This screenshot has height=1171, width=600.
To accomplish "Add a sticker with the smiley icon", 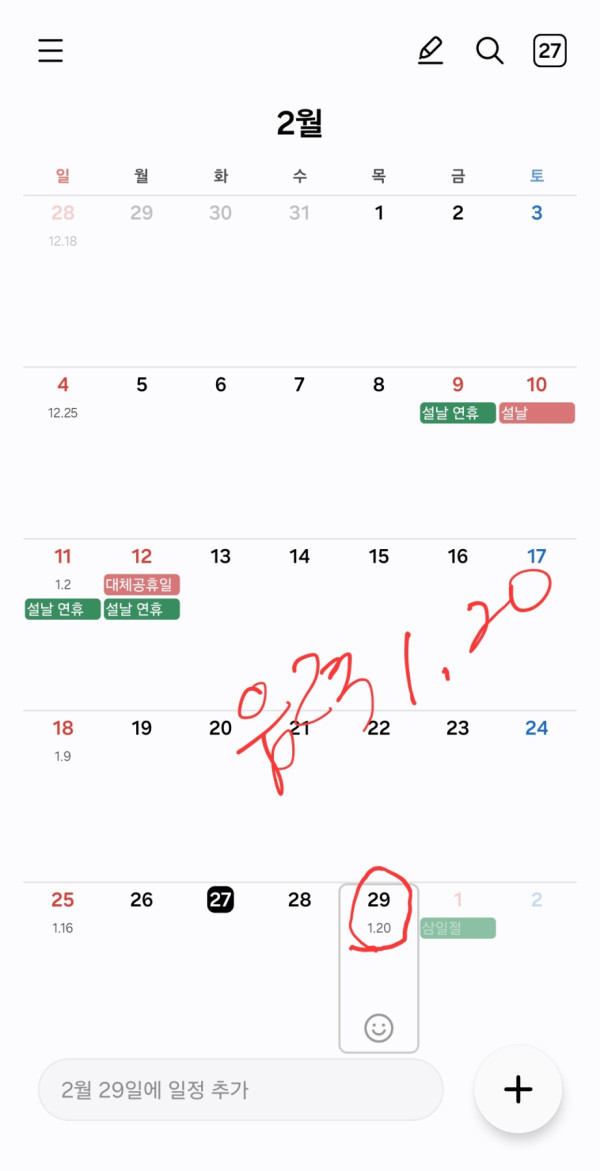I will pos(378,1027).
